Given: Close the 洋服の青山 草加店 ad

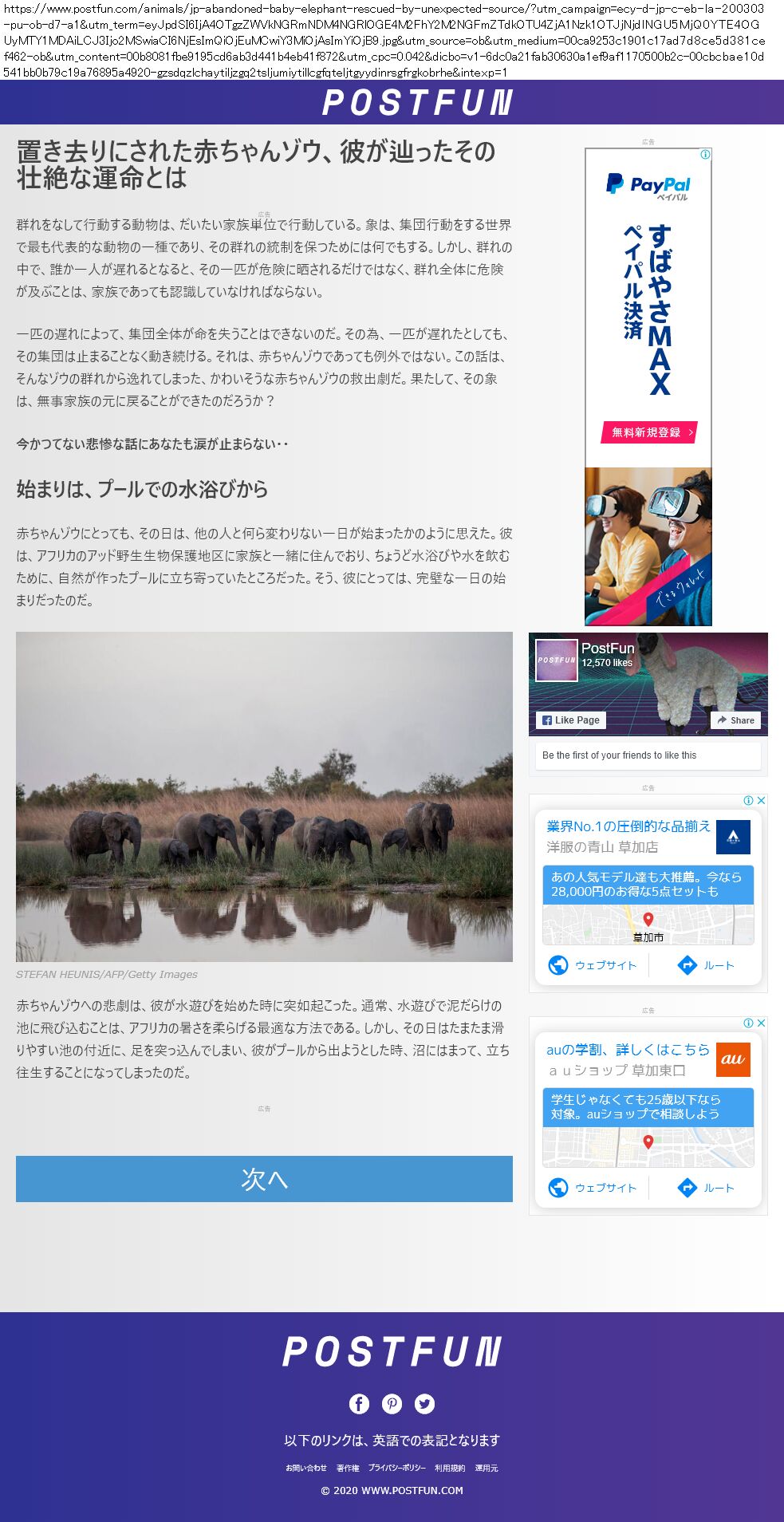Looking at the screenshot, I should coord(761,800).
